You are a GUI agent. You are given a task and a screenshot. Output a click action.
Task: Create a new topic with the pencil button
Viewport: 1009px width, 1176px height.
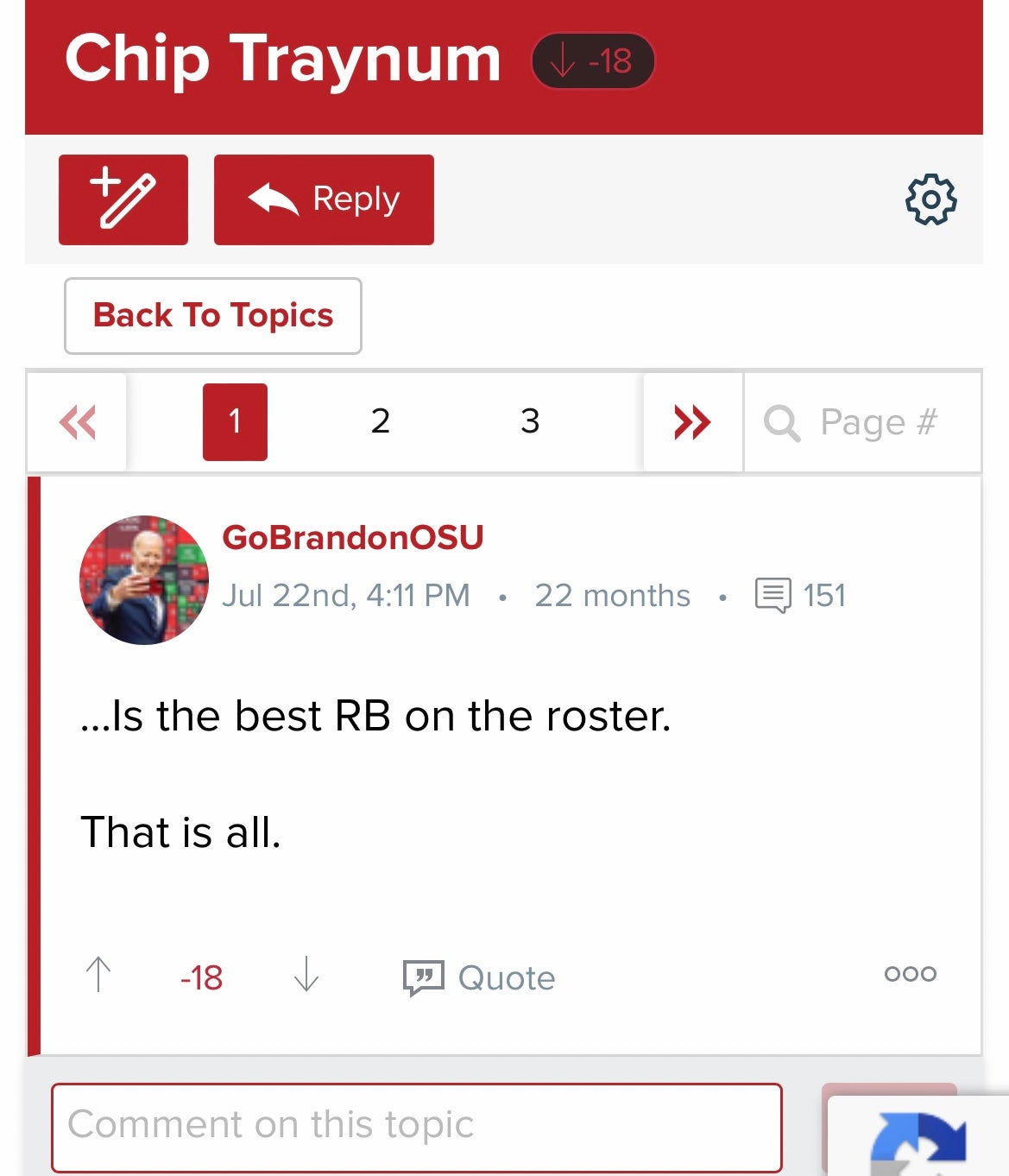123,199
